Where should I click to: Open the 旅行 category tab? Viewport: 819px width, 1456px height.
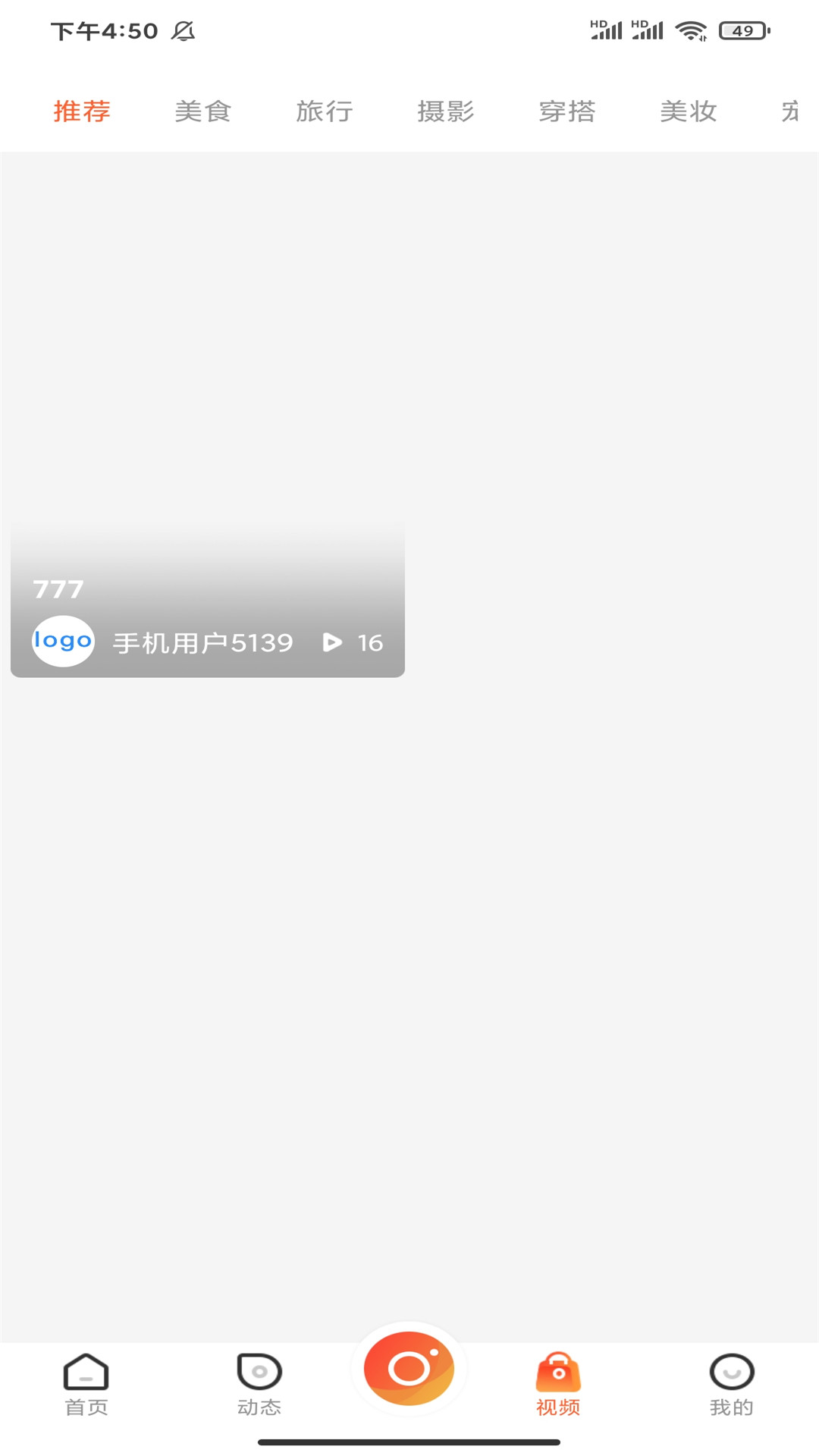(325, 111)
